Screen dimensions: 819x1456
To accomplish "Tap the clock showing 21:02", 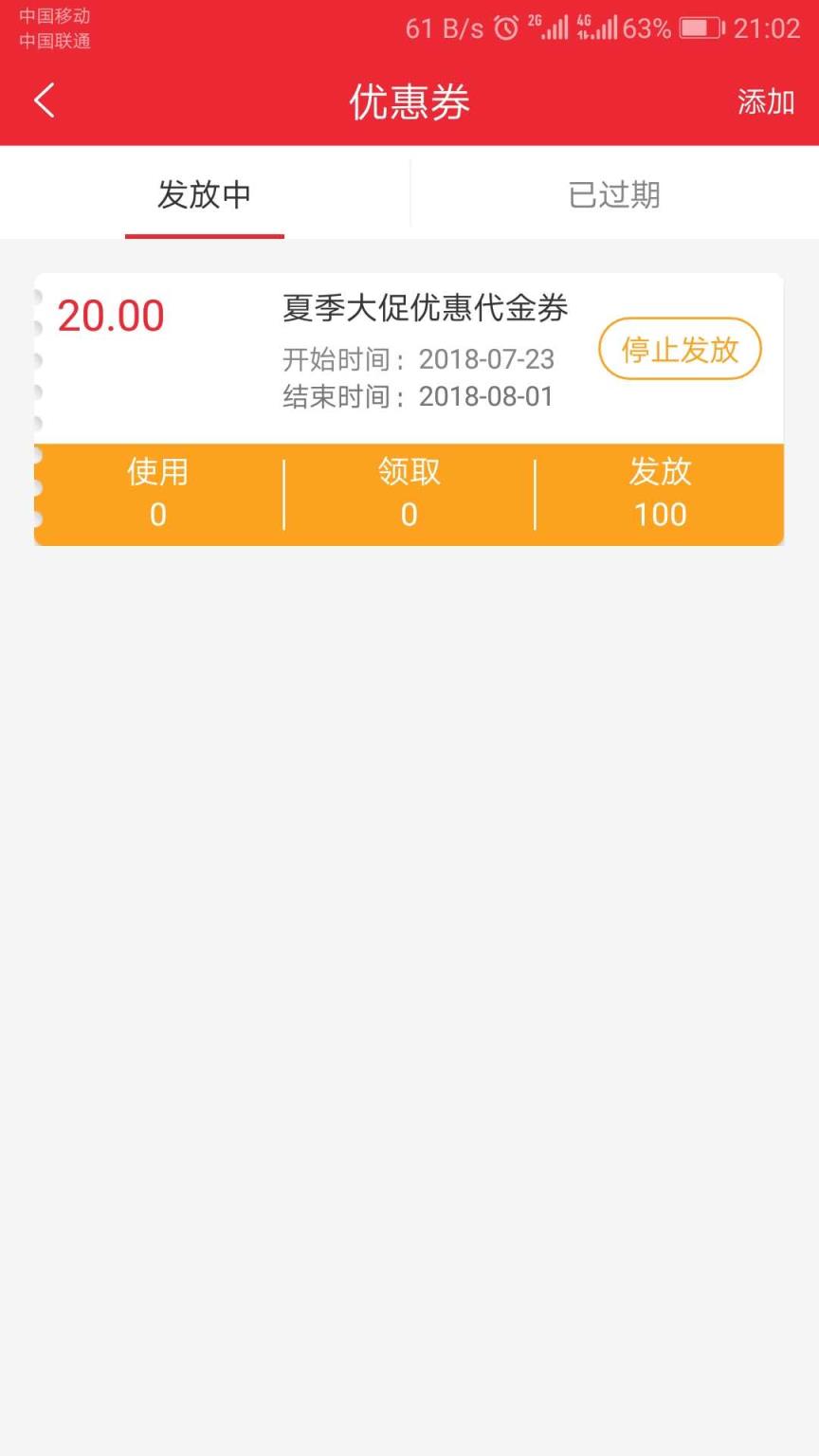I will (x=770, y=27).
